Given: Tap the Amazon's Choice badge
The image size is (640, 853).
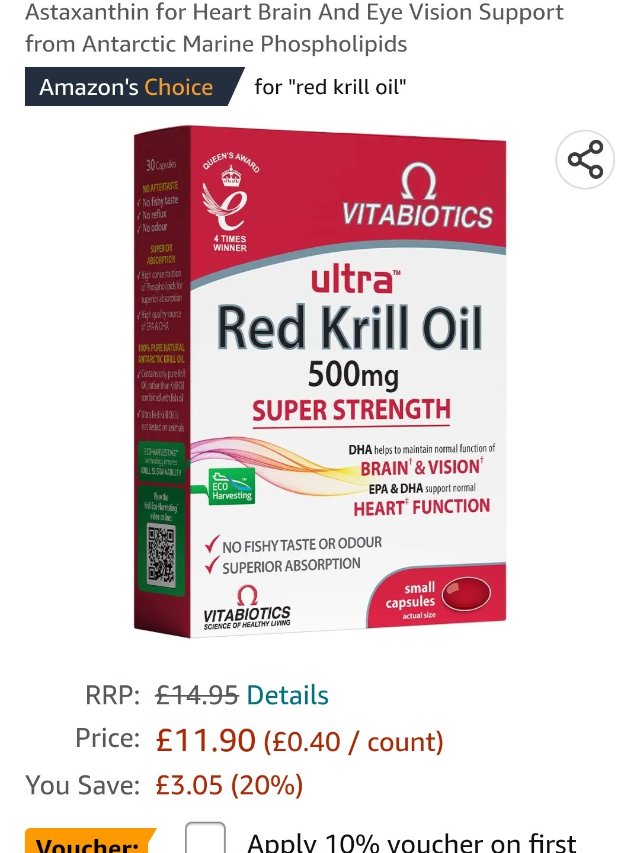Looking at the screenshot, I should click(127, 87).
